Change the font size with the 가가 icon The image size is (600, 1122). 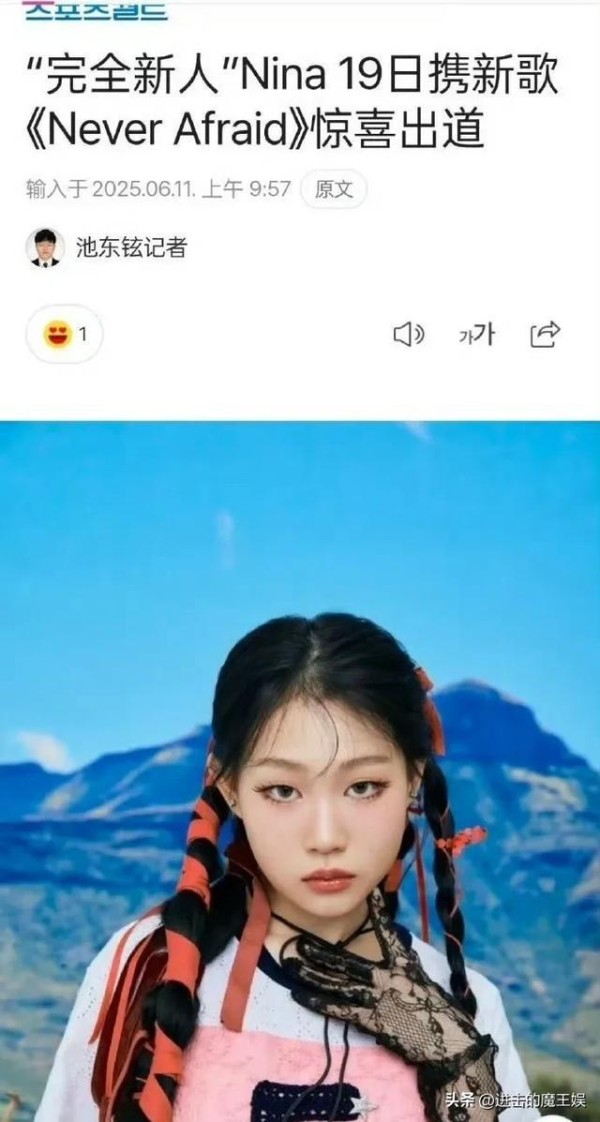coord(476,335)
